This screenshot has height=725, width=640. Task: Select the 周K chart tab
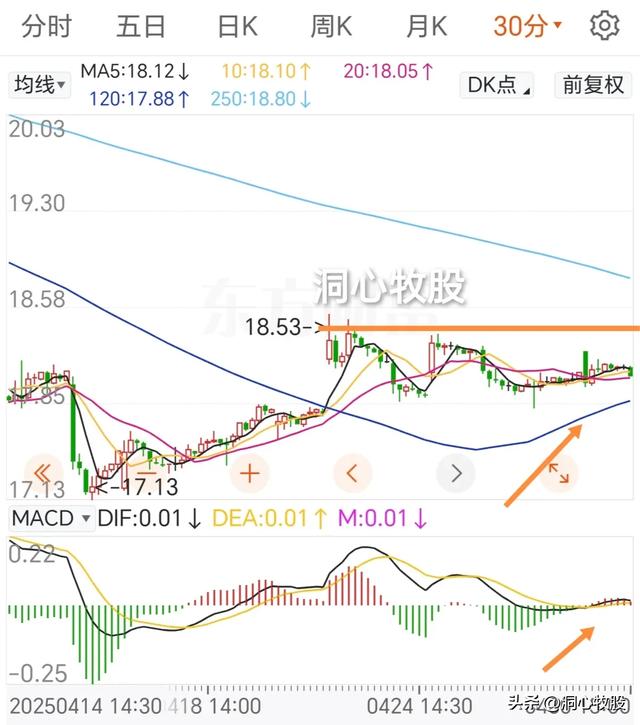[331, 26]
